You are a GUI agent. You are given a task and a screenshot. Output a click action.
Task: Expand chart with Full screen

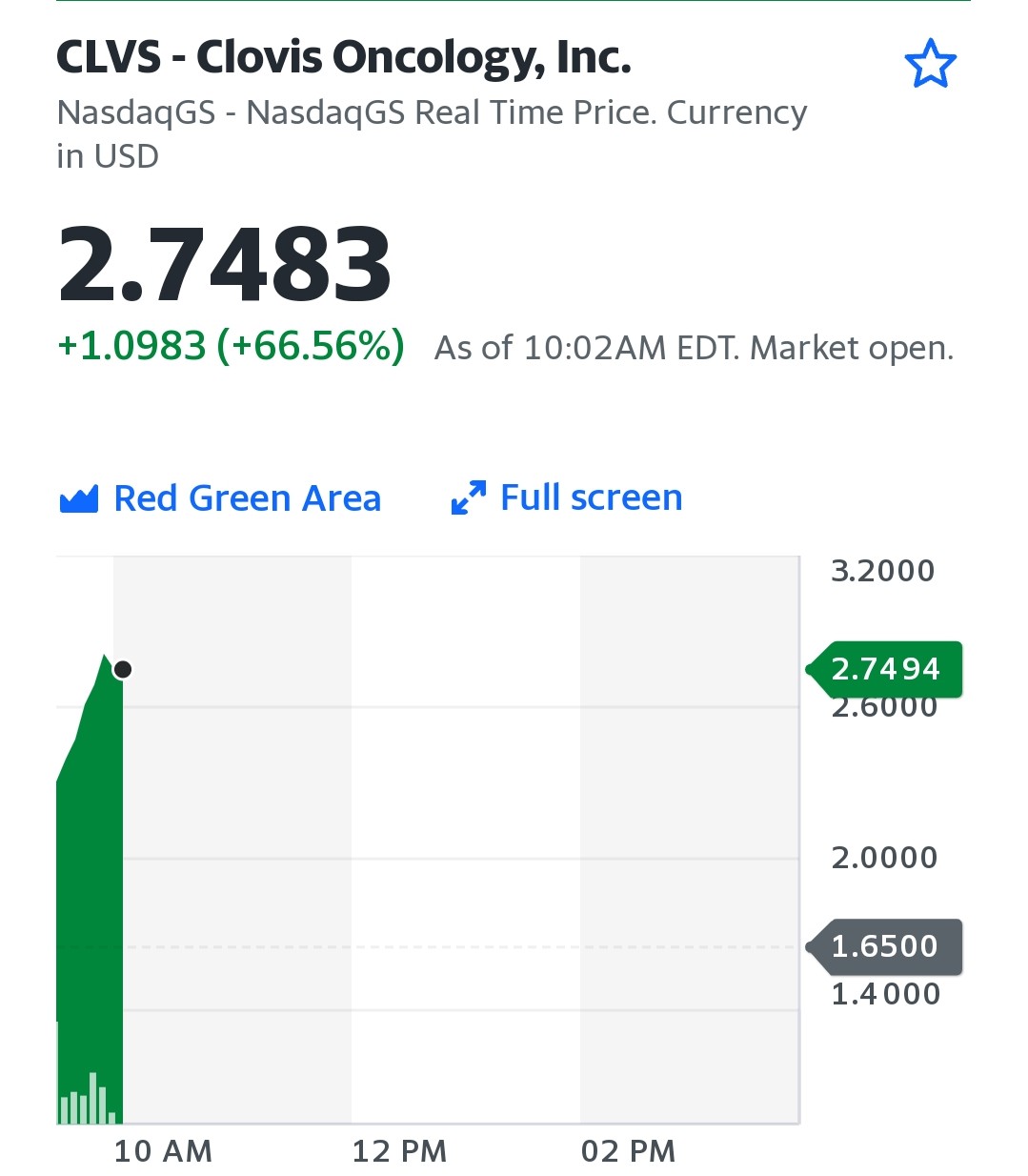[567, 497]
